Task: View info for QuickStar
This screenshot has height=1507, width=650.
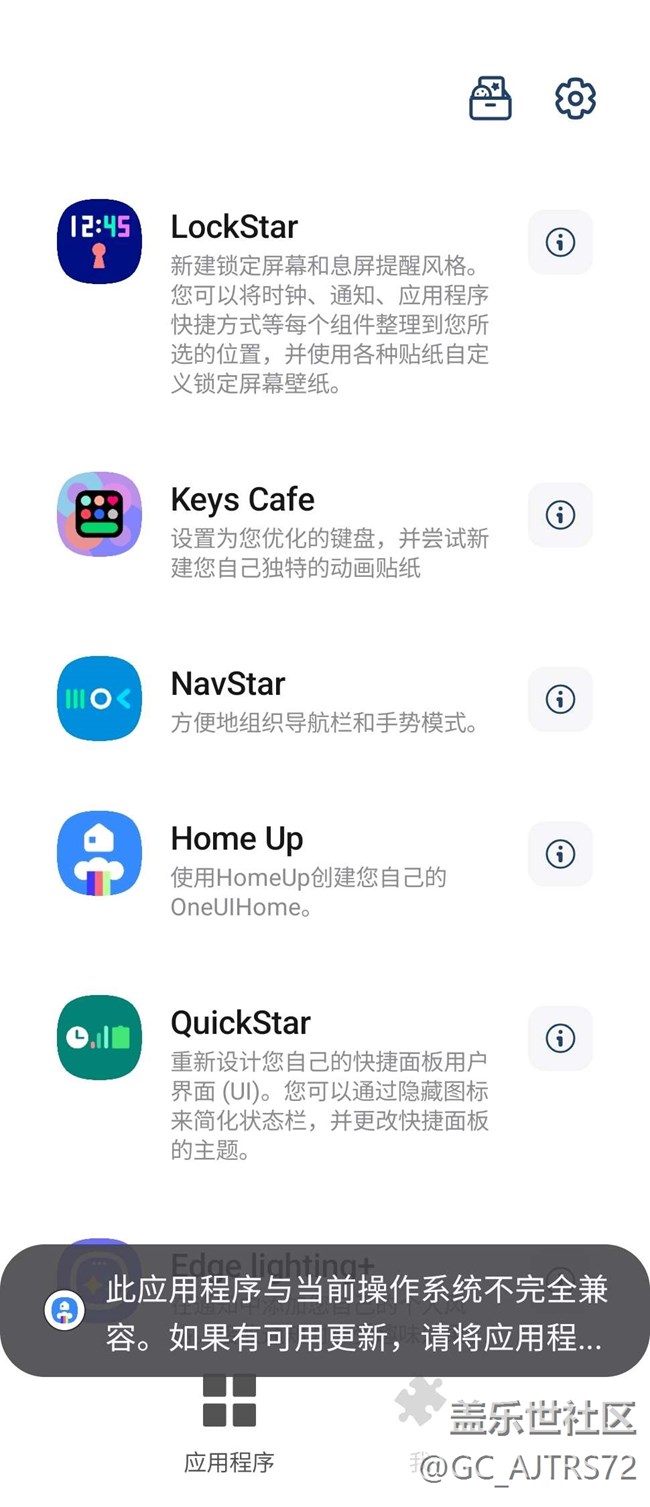Action: coord(560,1038)
